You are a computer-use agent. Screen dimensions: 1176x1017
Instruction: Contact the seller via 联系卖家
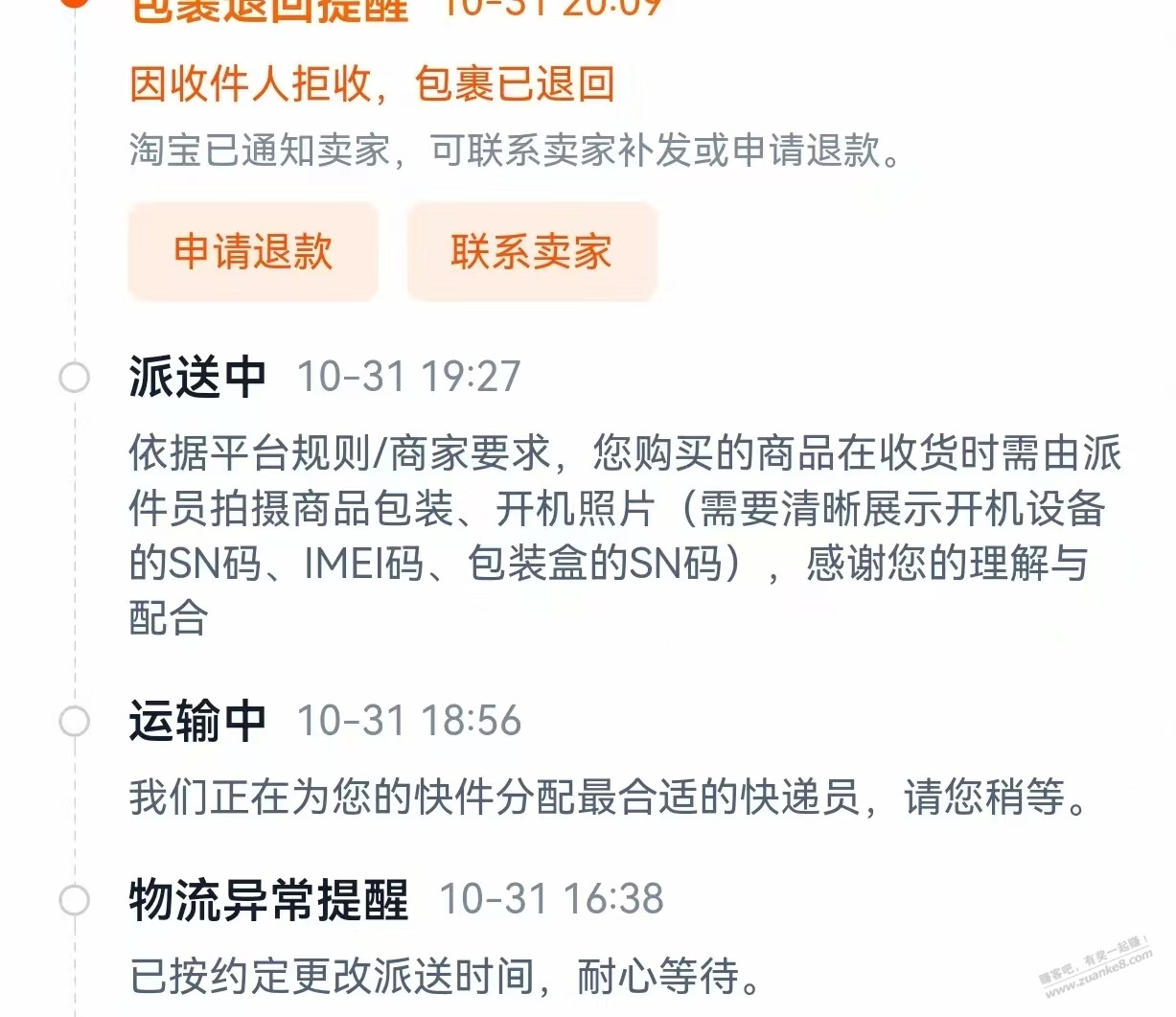click(532, 252)
